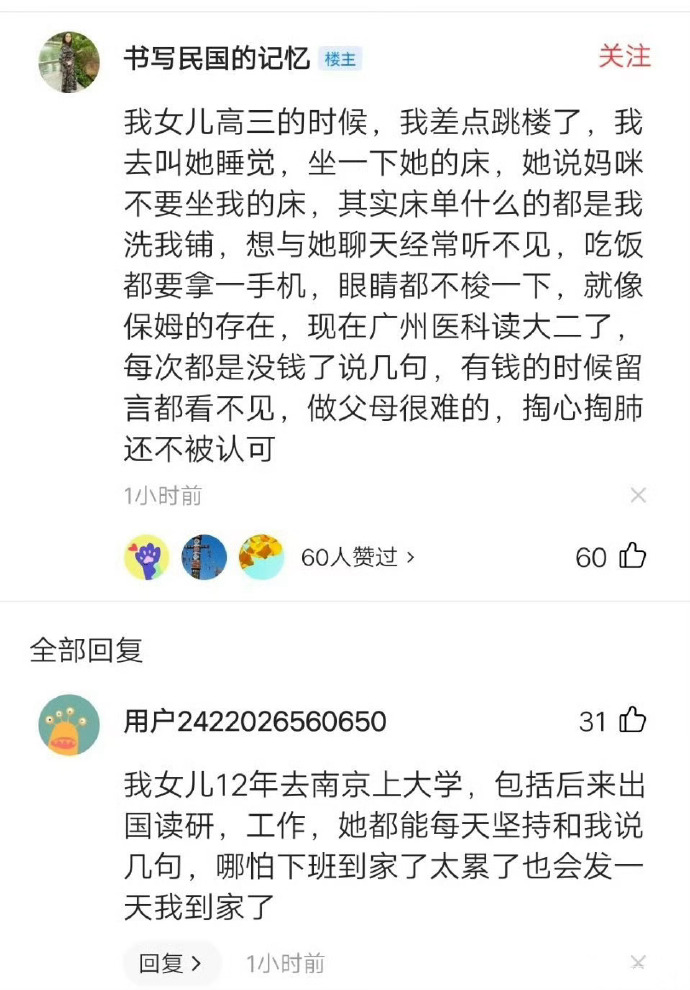Open 用户2422026560650's avatar

[69, 726]
